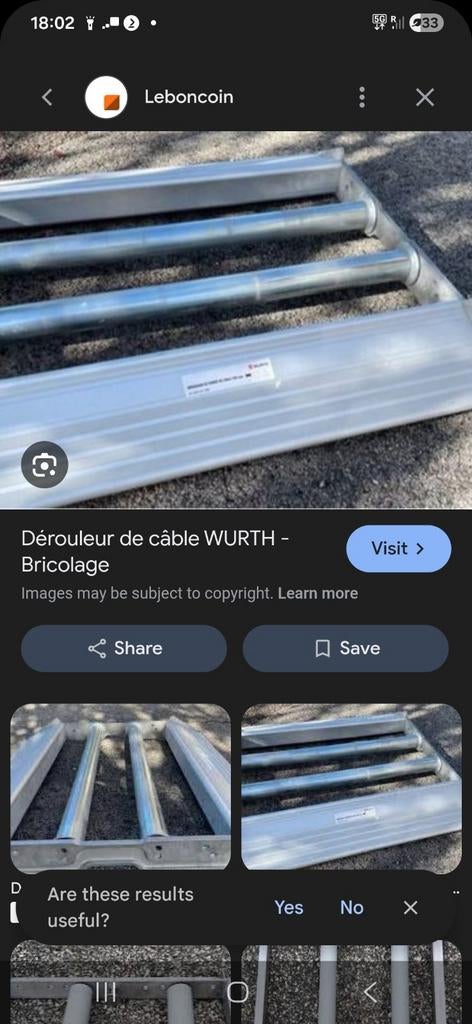The height and width of the screenshot is (1024, 472).
Task: Save this image to collections
Action: point(345,648)
